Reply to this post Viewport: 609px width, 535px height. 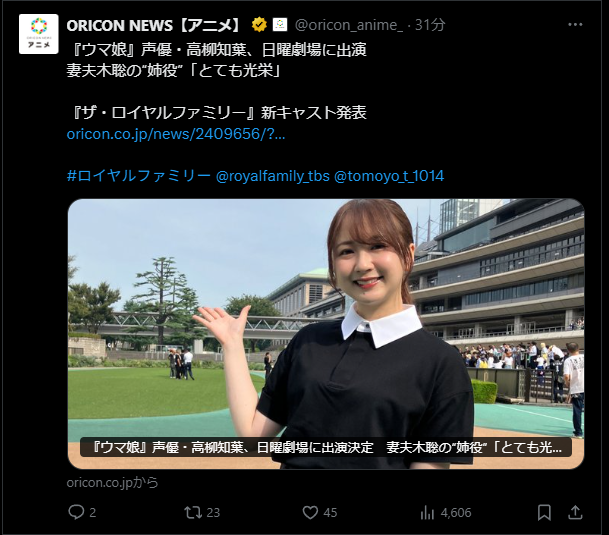tap(76, 512)
